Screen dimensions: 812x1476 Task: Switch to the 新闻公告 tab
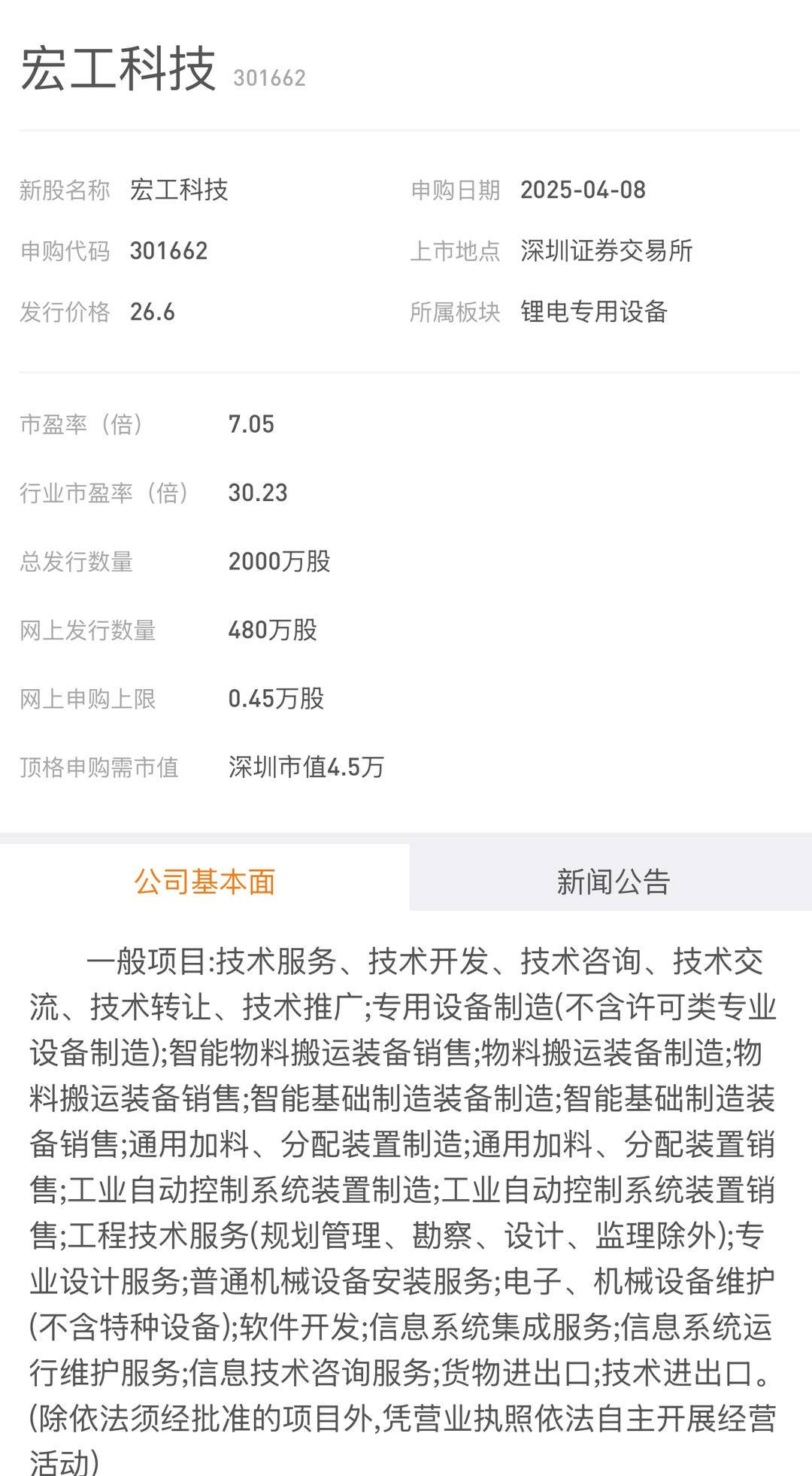(x=612, y=881)
